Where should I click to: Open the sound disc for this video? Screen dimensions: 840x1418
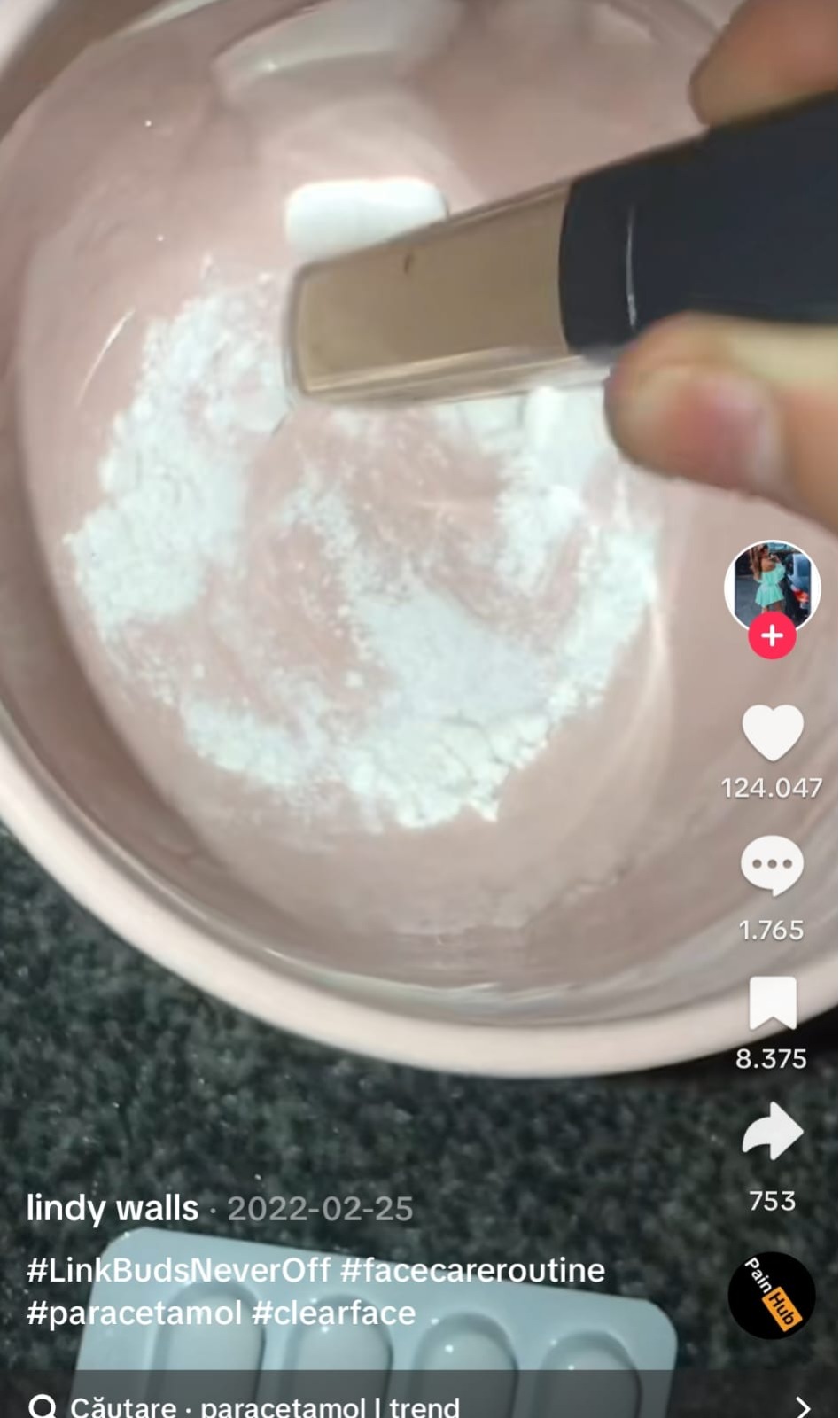772,1295
